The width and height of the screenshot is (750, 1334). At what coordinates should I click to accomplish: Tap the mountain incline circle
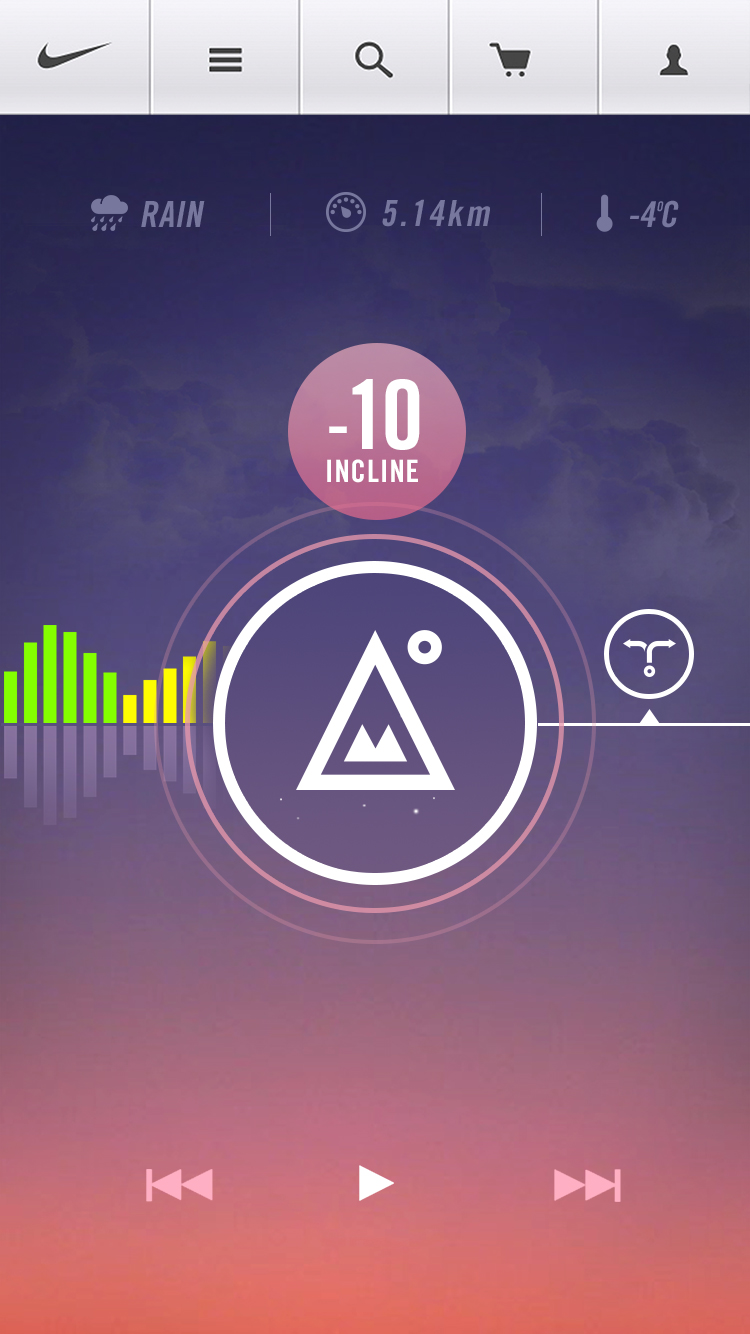coord(375,723)
